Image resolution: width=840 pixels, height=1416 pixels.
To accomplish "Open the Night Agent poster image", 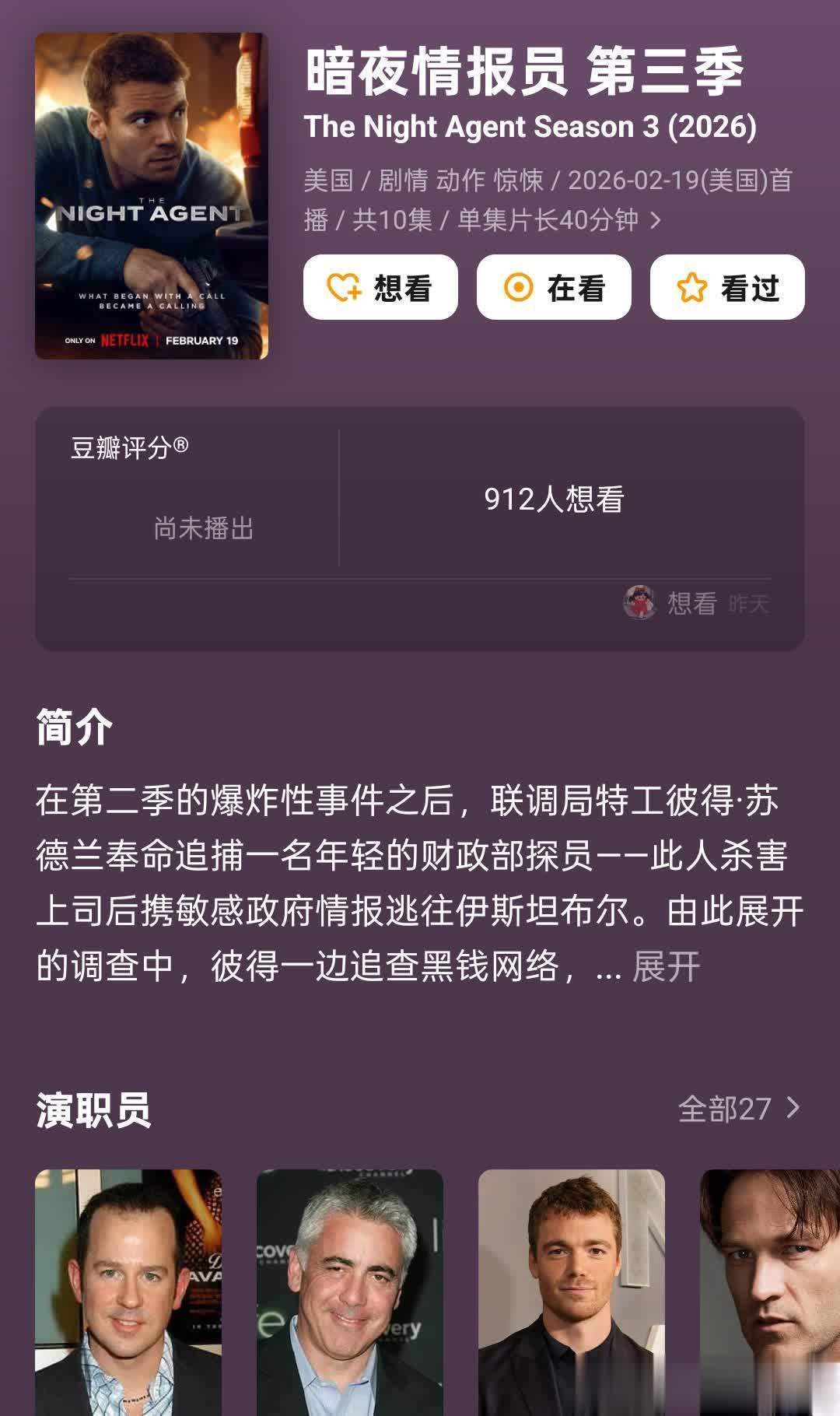I will 152,196.
